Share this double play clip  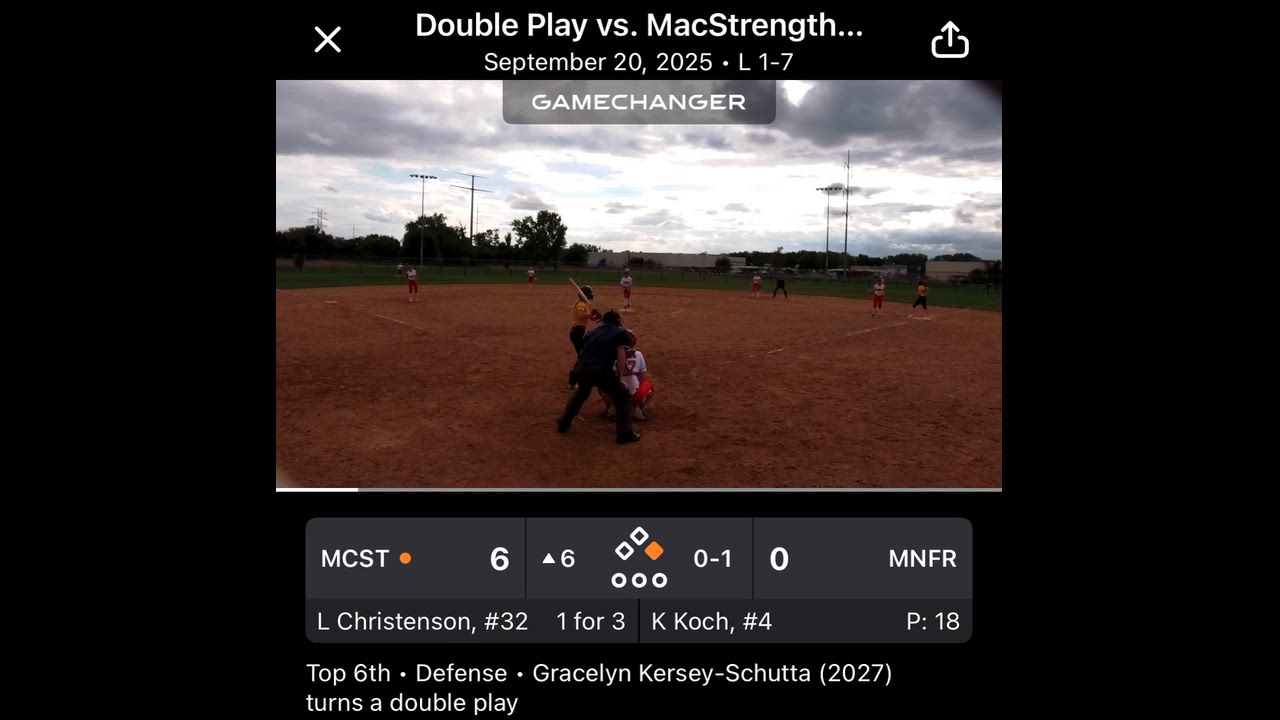click(x=949, y=40)
